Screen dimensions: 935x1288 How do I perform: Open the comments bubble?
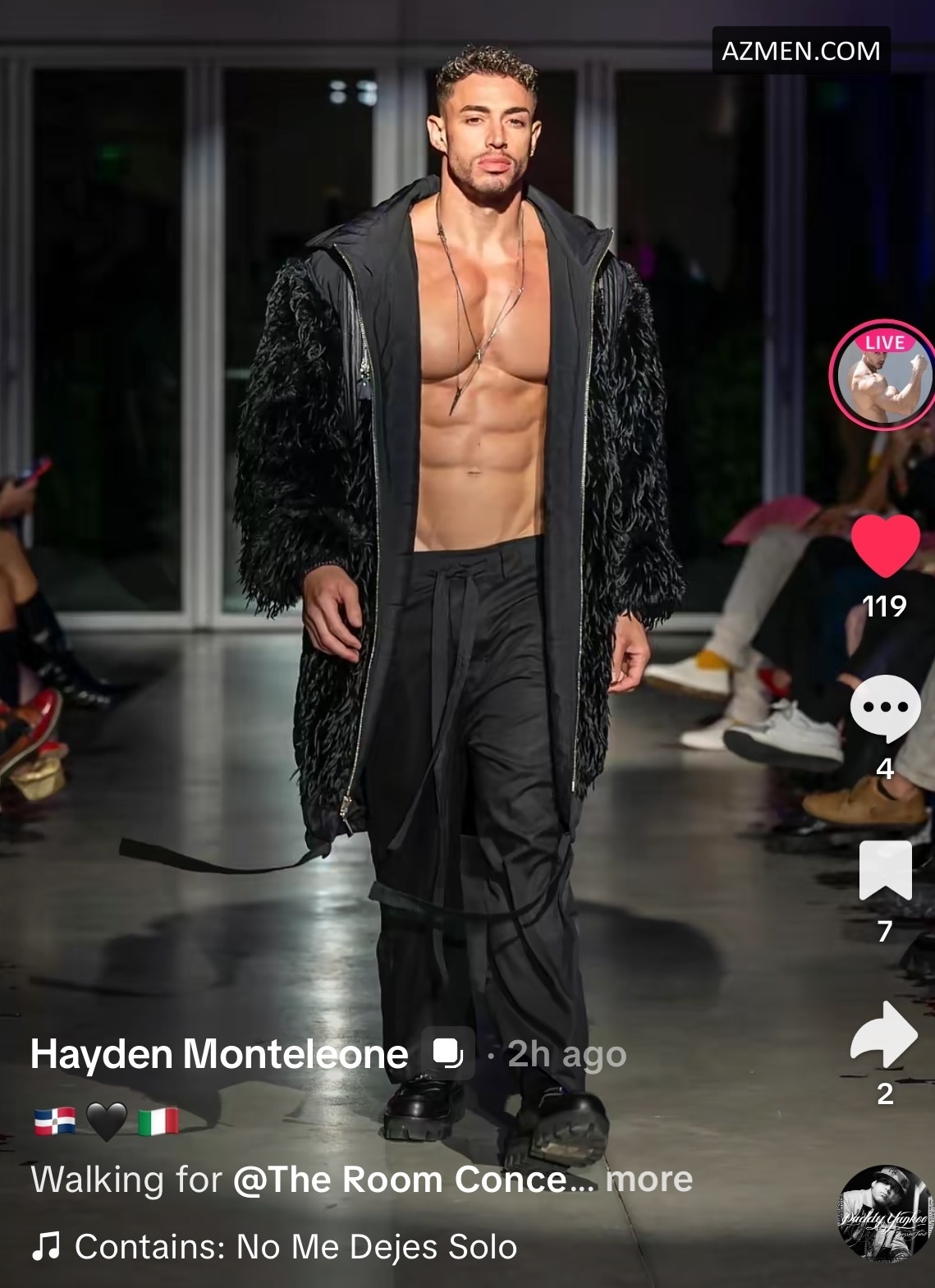(884, 708)
